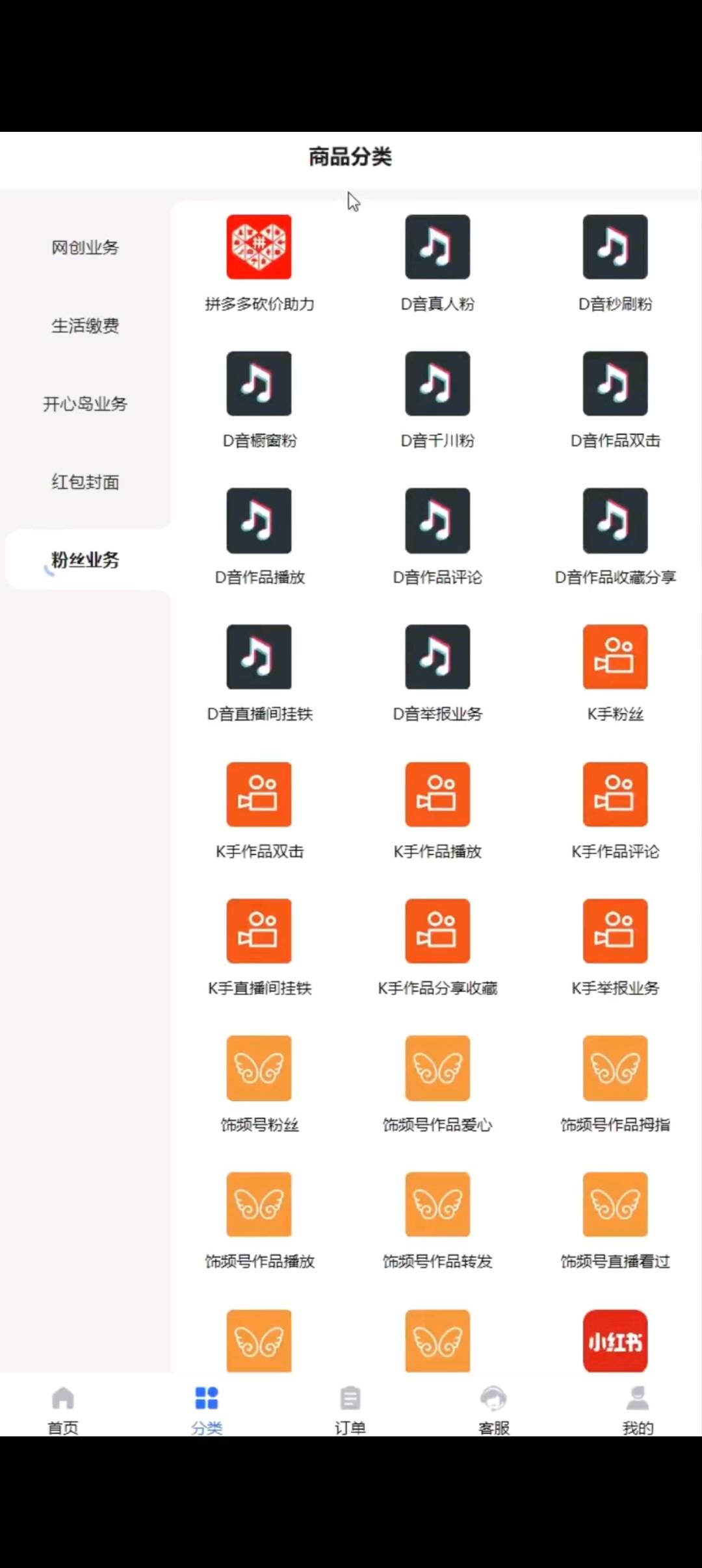The width and height of the screenshot is (702, 1568).
Task: Switch to the 首页 tab
Action: click(x=63, y=1408)
